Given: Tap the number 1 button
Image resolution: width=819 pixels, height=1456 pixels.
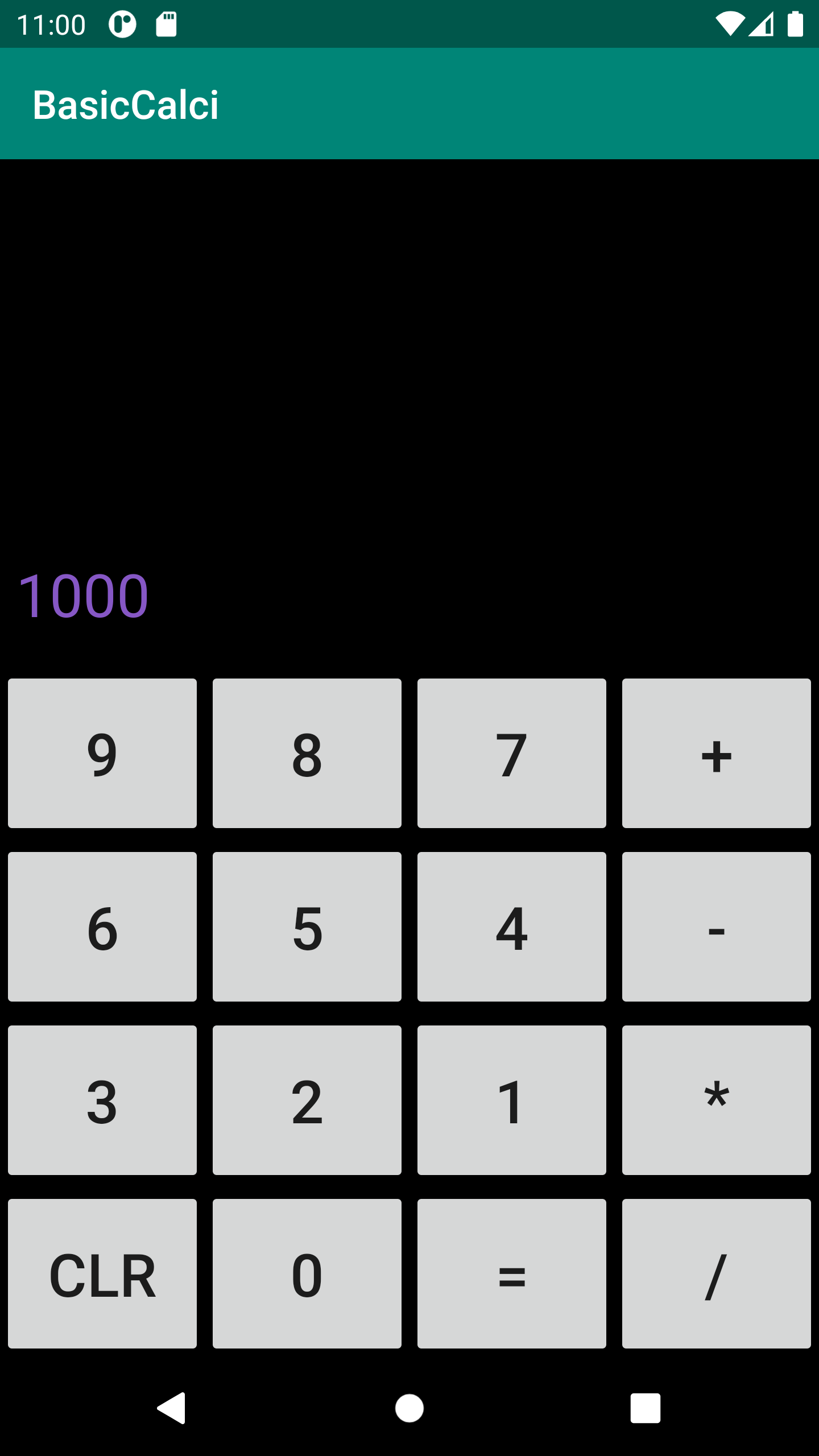Looking at the screenshot, I should point(512,1100).
